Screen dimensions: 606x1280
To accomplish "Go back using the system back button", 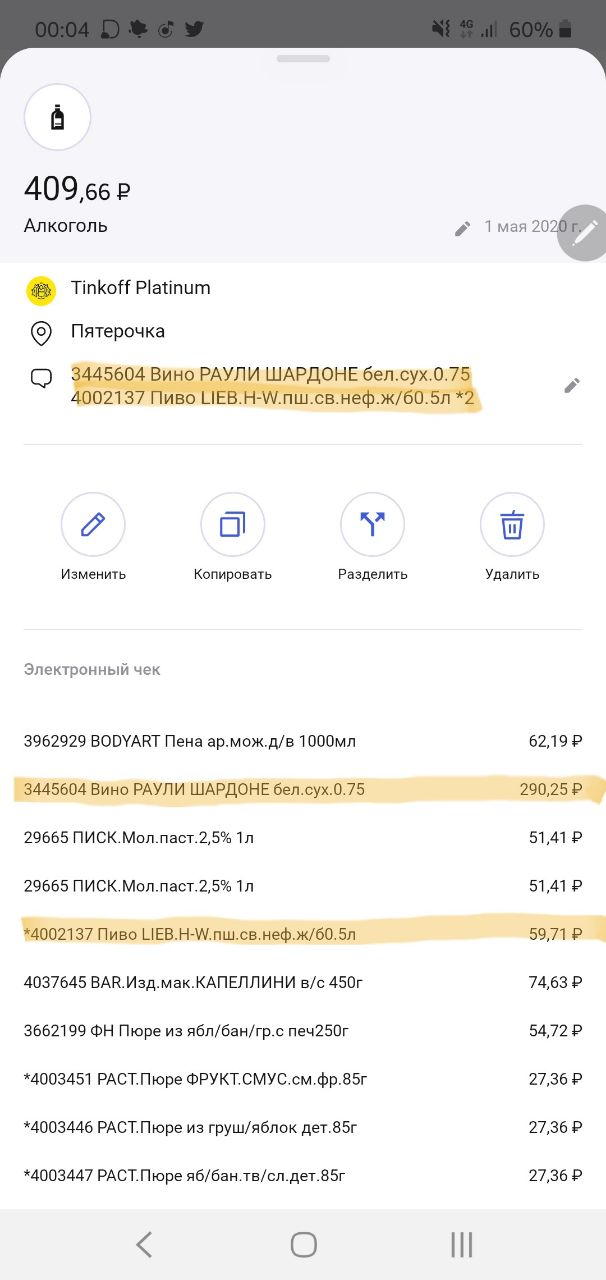I will pos(144,1244).
